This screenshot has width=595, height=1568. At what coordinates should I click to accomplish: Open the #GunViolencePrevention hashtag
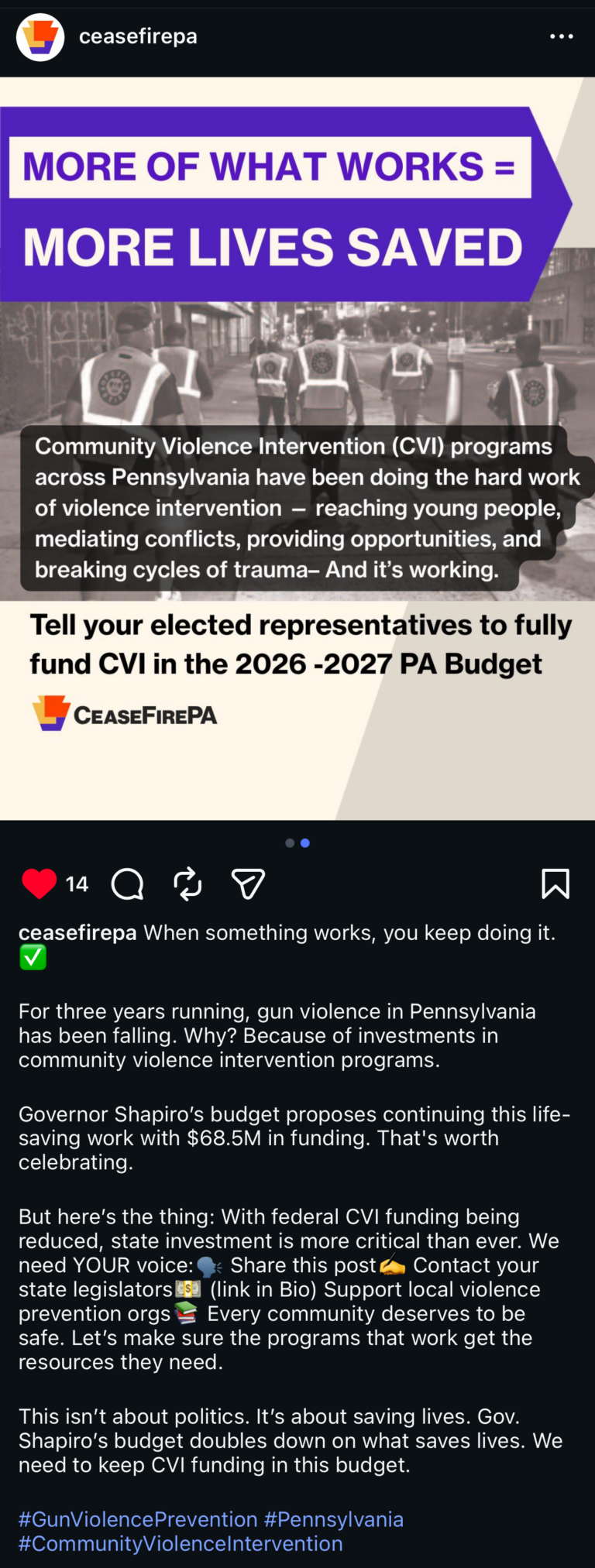[x=138, y=1519]
